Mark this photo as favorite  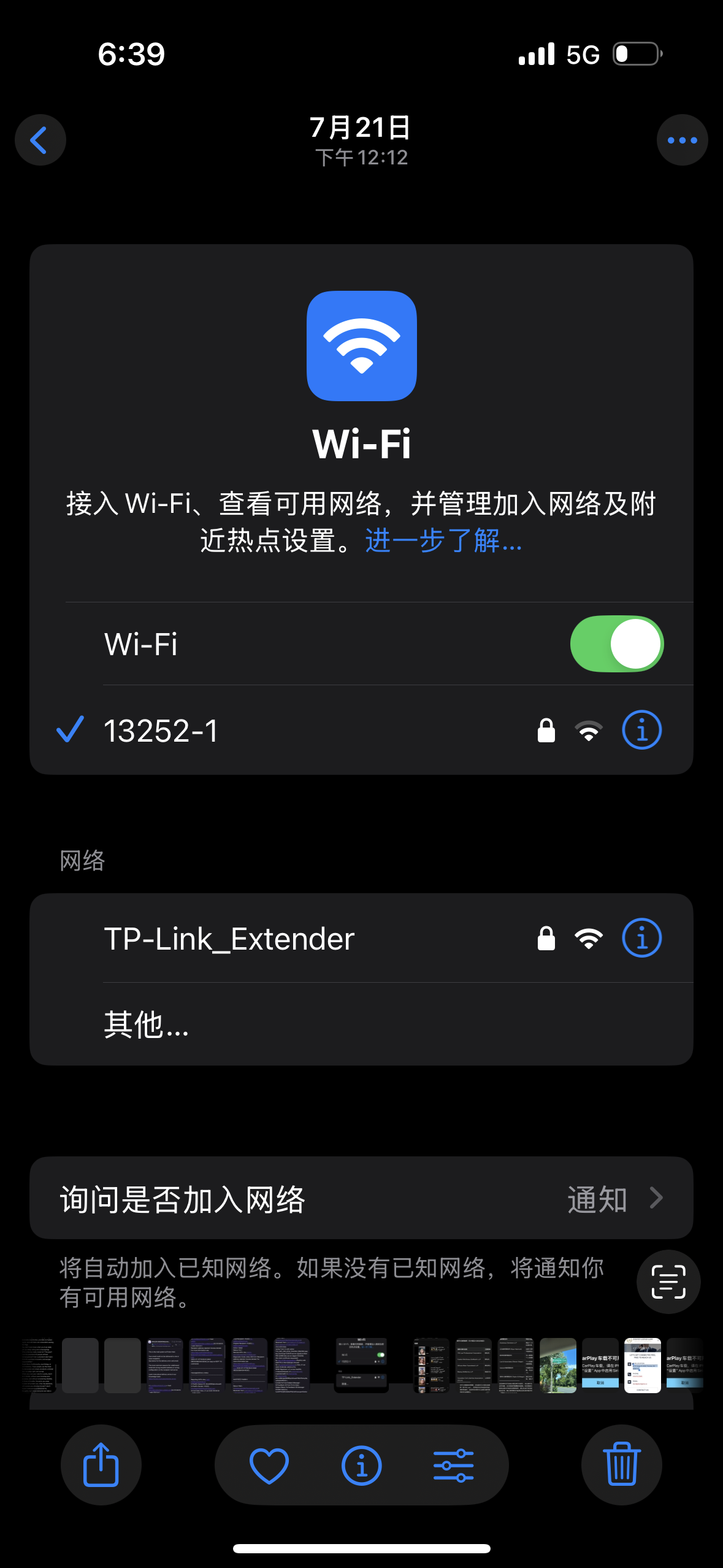click(x=269, y=1465)
